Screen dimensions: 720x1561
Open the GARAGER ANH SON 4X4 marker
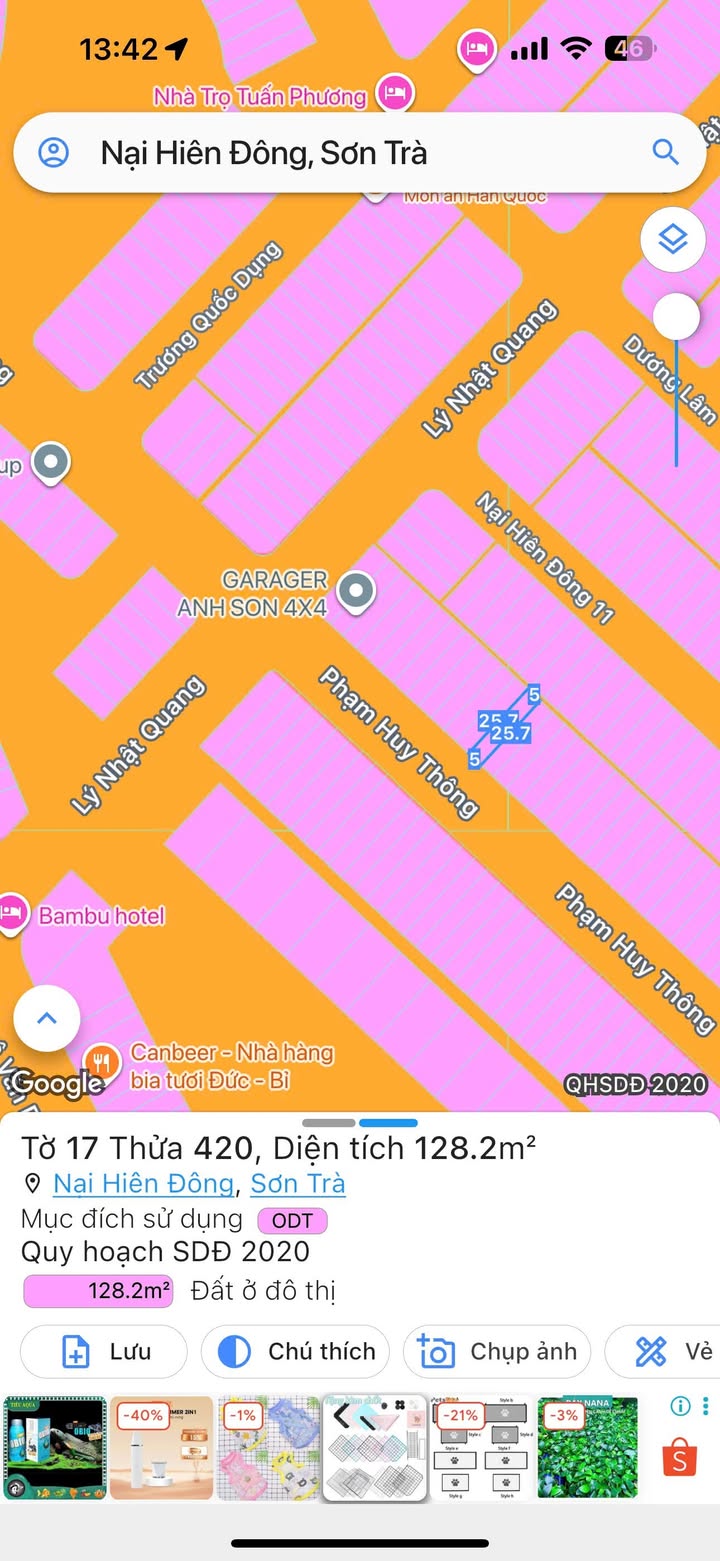coord(355,591)
